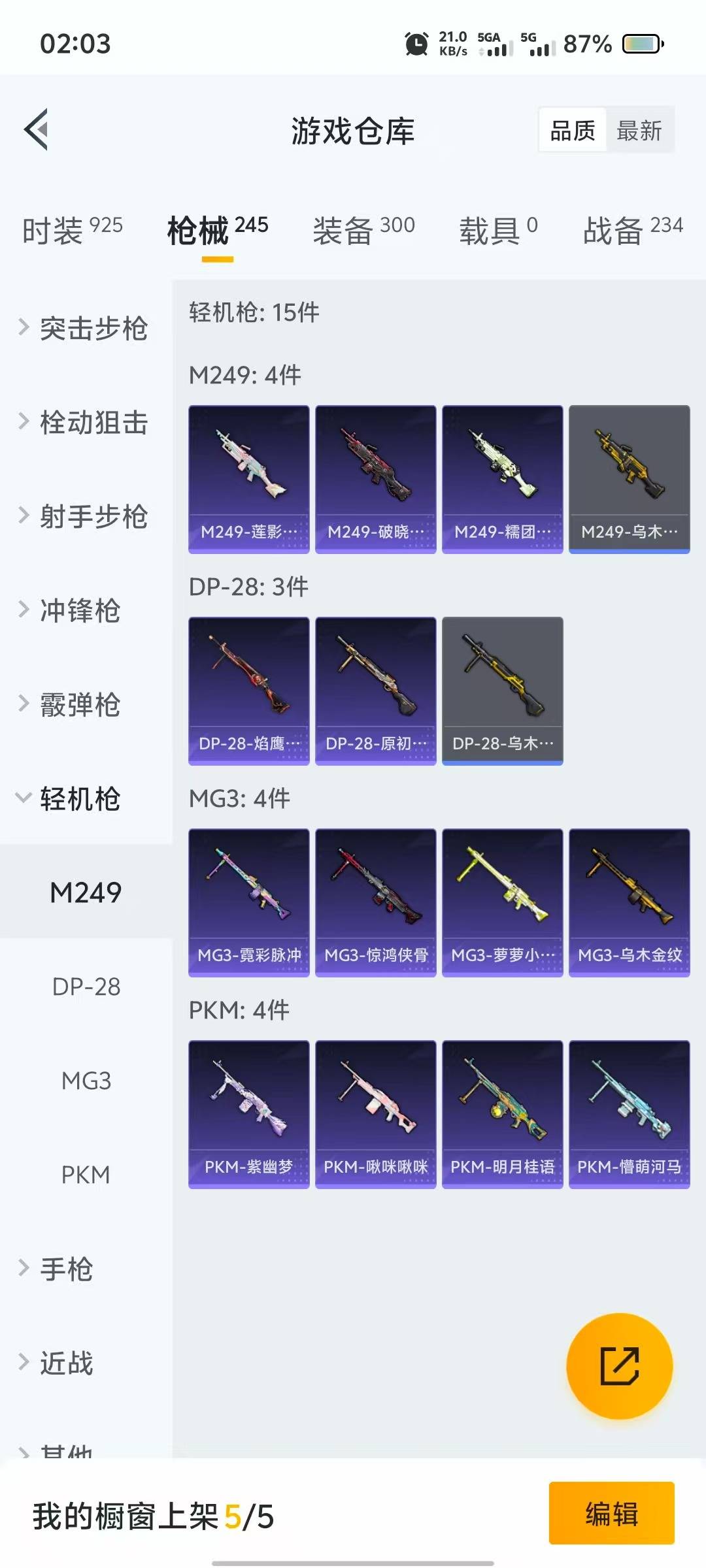The height and width of the screenshot is (1568, 706).
Task: Open the MG3-霓彩脉冲 skin tile
Action: coord(249,903)
